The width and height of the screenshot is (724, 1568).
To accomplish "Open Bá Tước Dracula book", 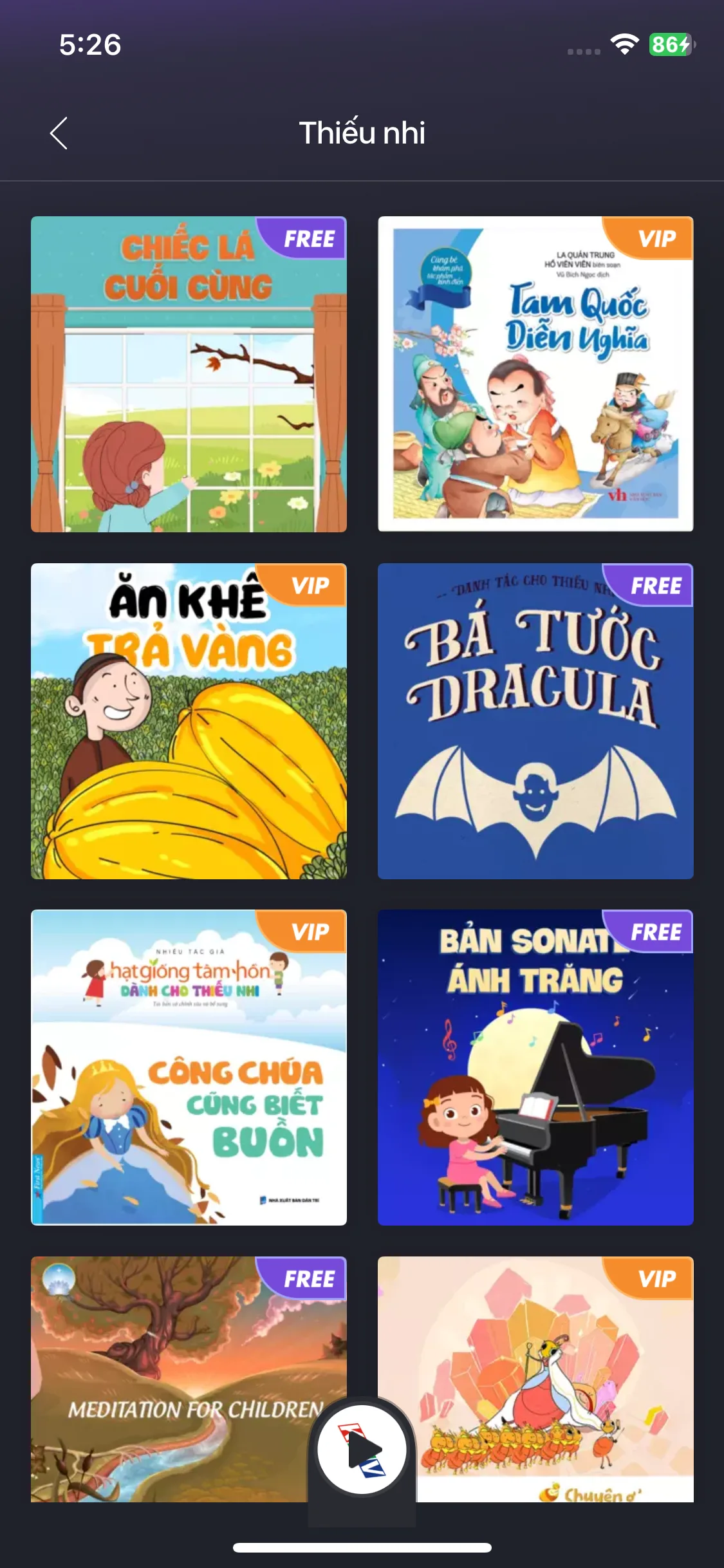I will pyautogui.click(x=535, y=721).
